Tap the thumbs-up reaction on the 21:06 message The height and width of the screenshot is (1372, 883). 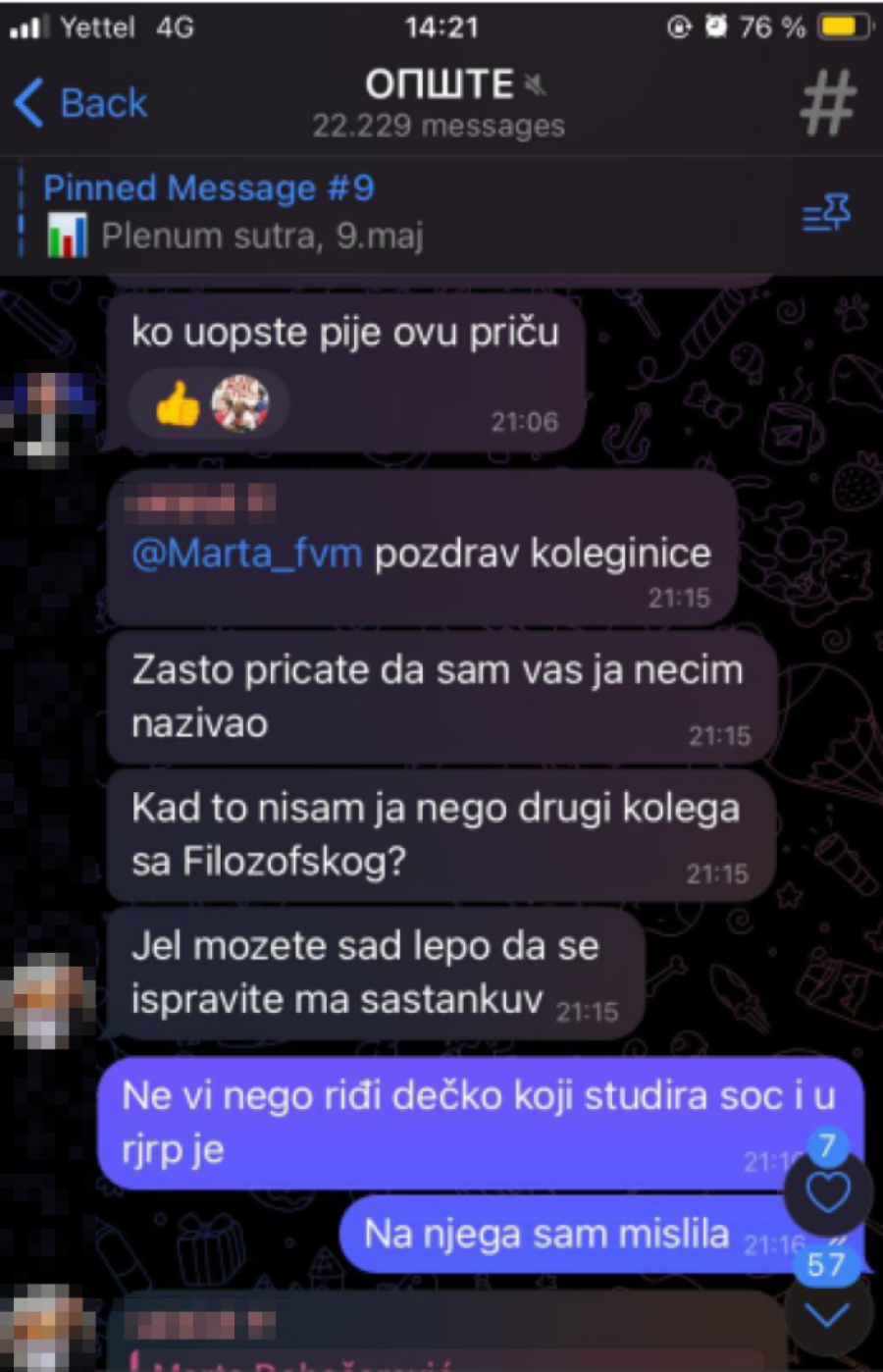point(178,403)
